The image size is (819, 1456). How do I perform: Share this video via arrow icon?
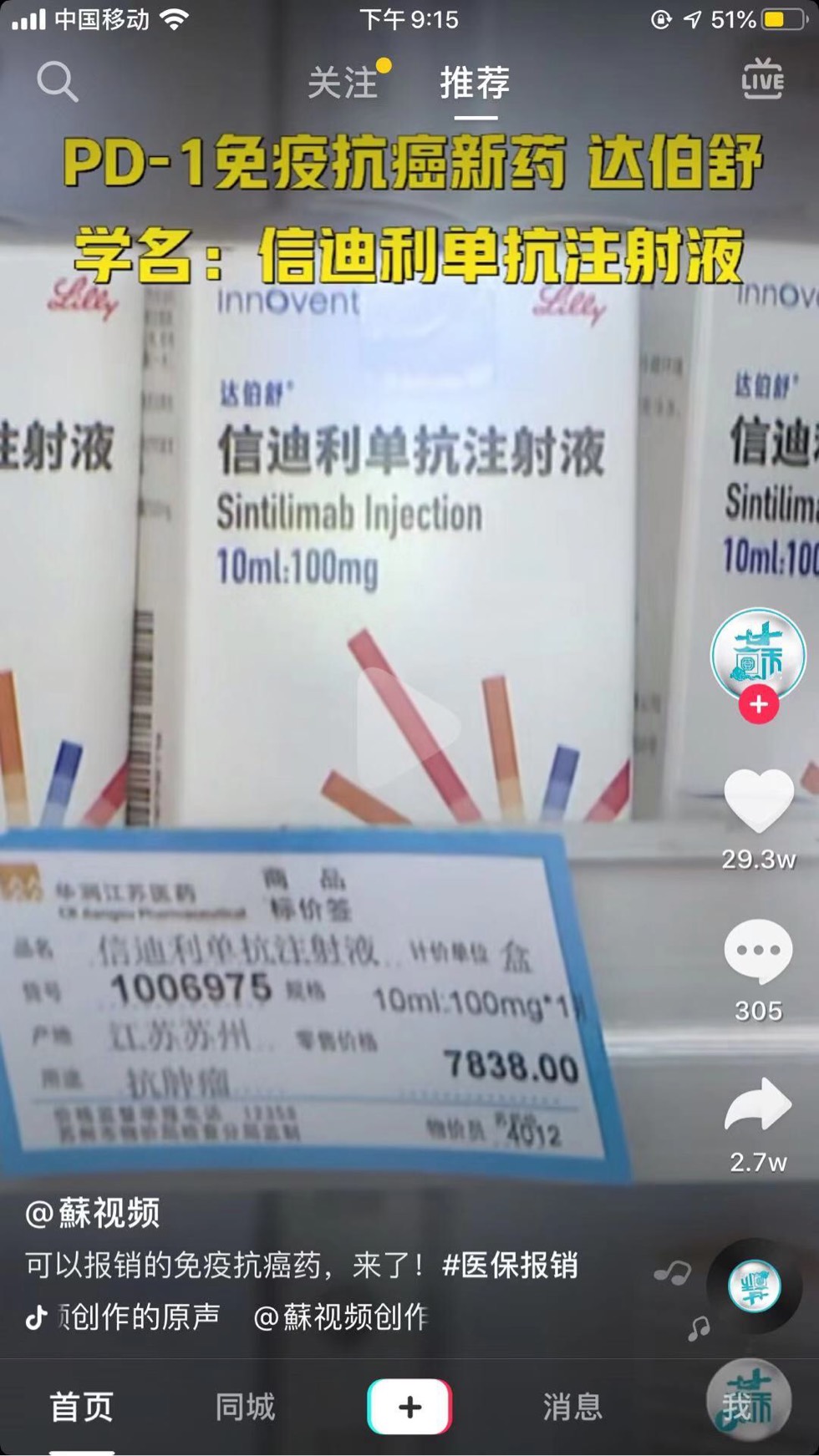pyautogui.click(x=758, y=1104)
